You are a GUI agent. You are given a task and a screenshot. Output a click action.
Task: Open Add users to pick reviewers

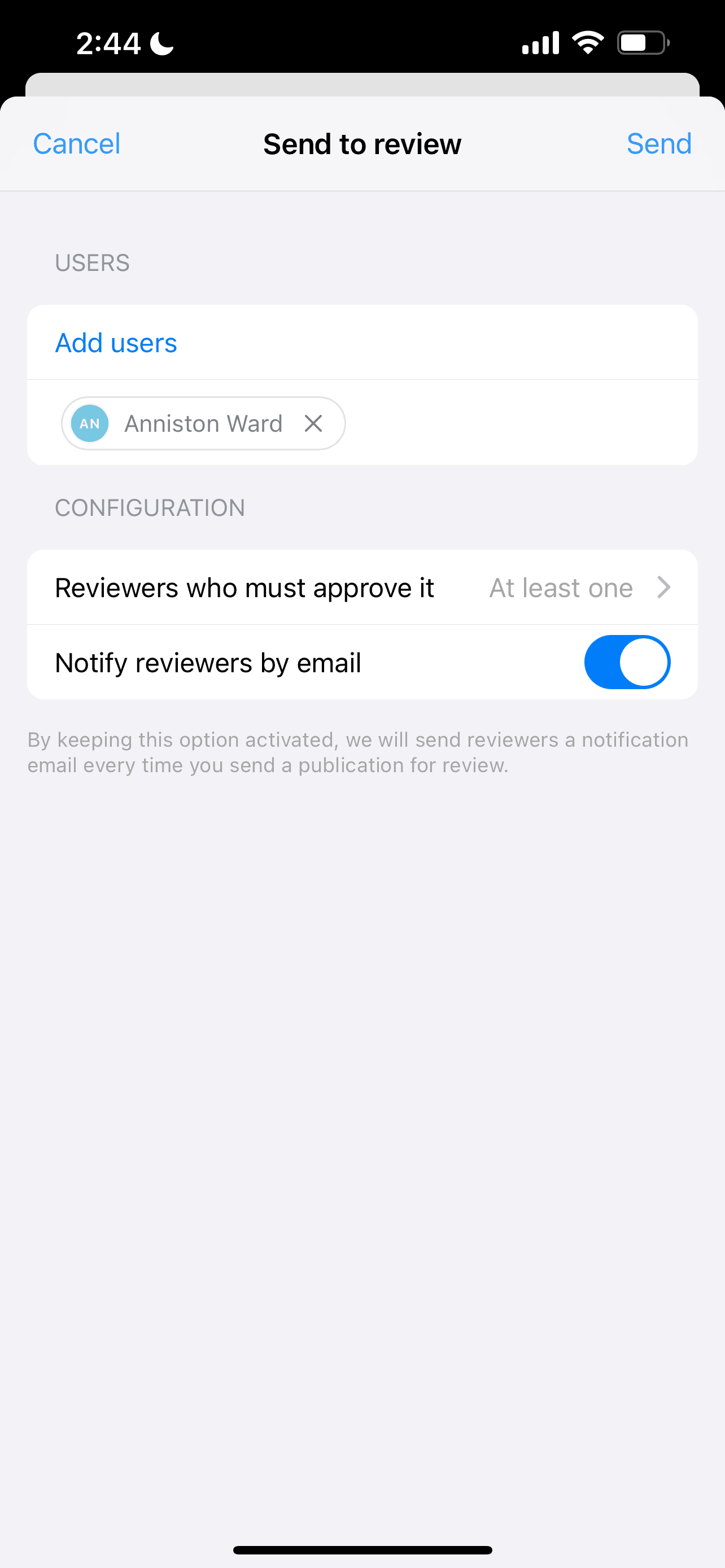[115, 342]
